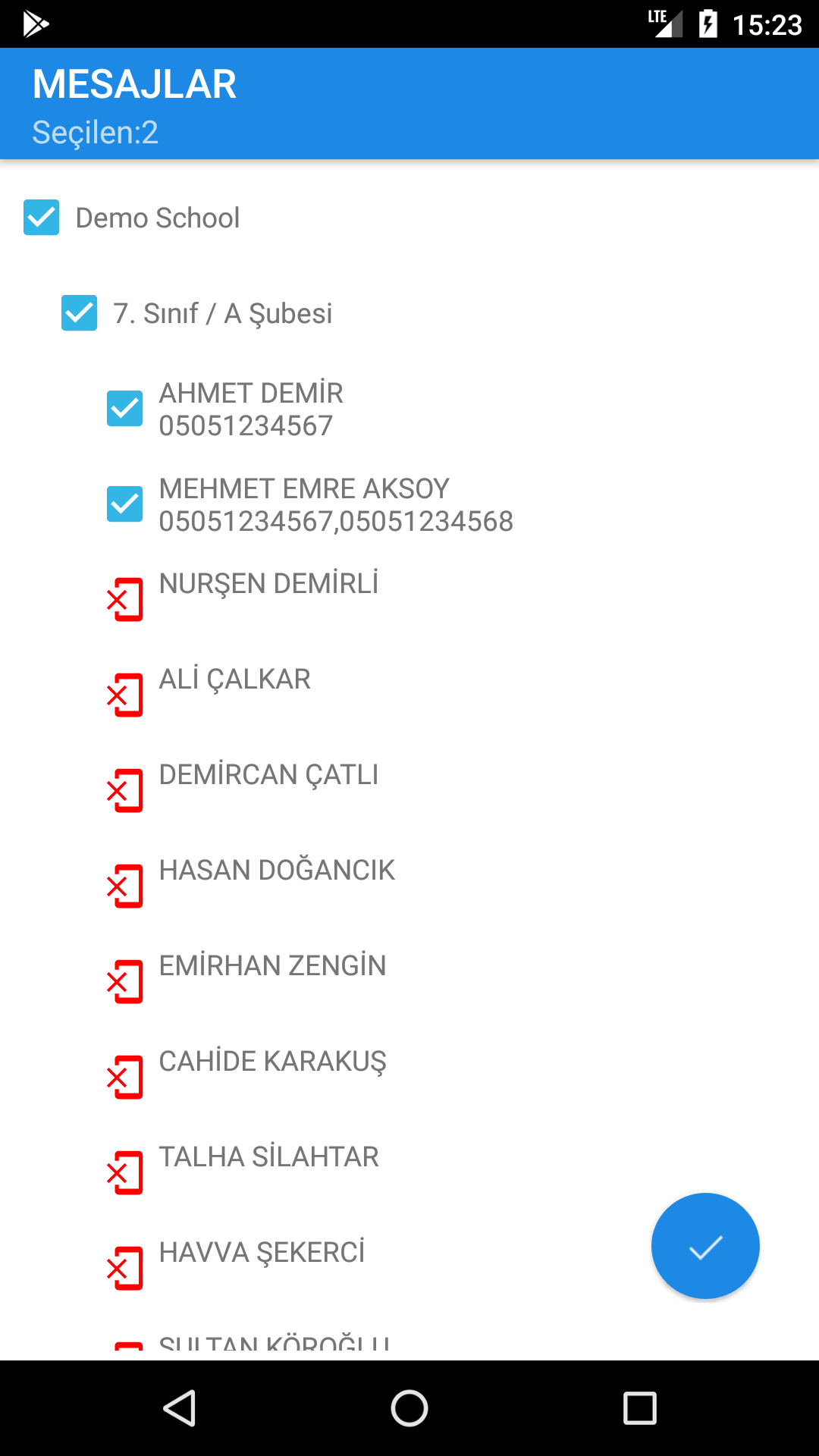
Task: Uncheck the Demo School checkbox
Action: (x=42, y=218)
